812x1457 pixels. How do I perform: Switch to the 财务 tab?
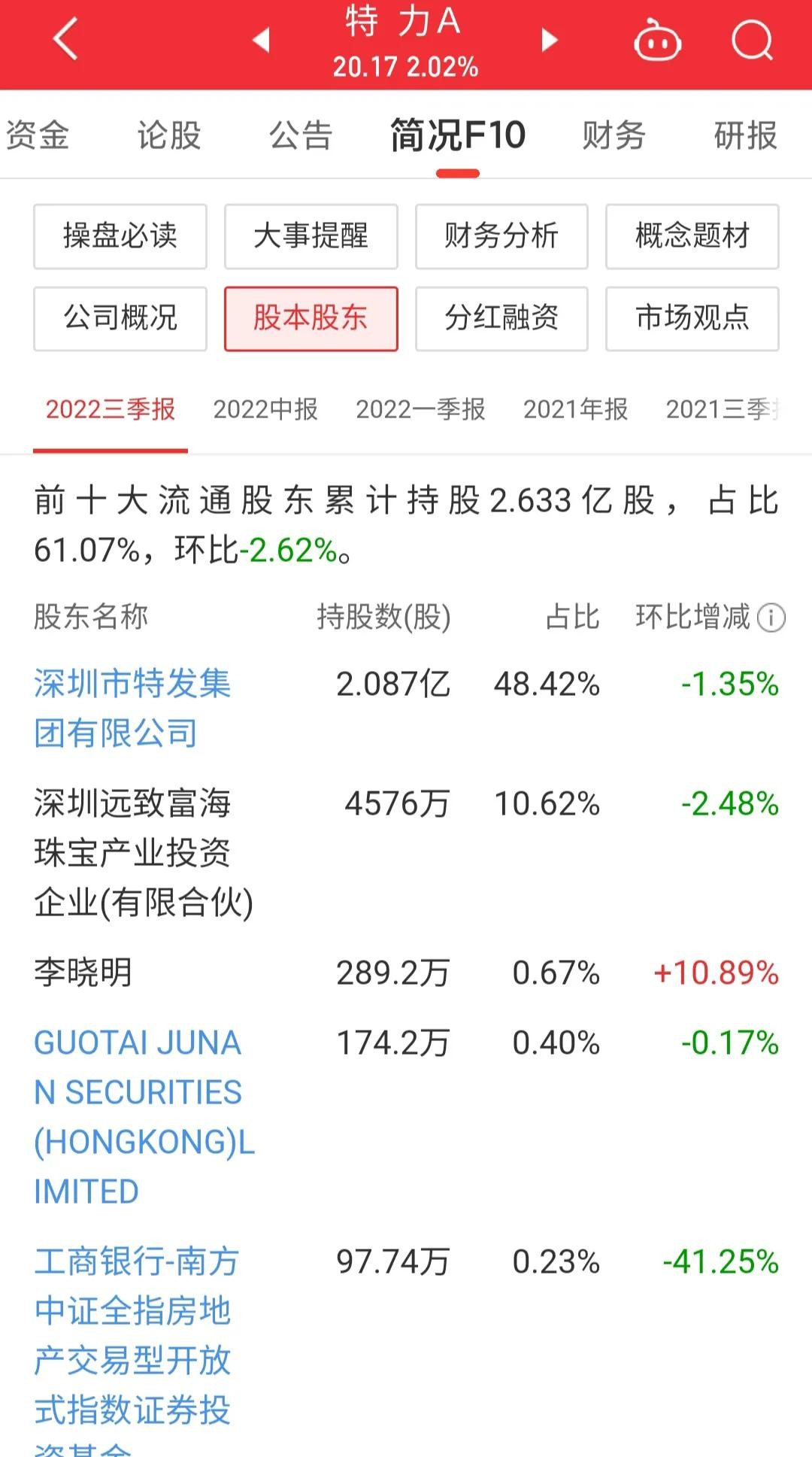(614, 136)
